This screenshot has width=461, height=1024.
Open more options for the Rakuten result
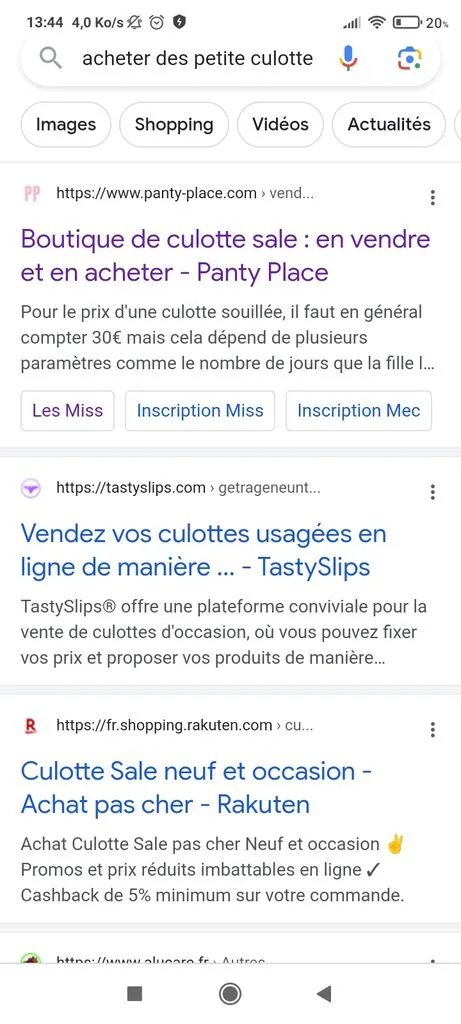(x=432, y=729)
